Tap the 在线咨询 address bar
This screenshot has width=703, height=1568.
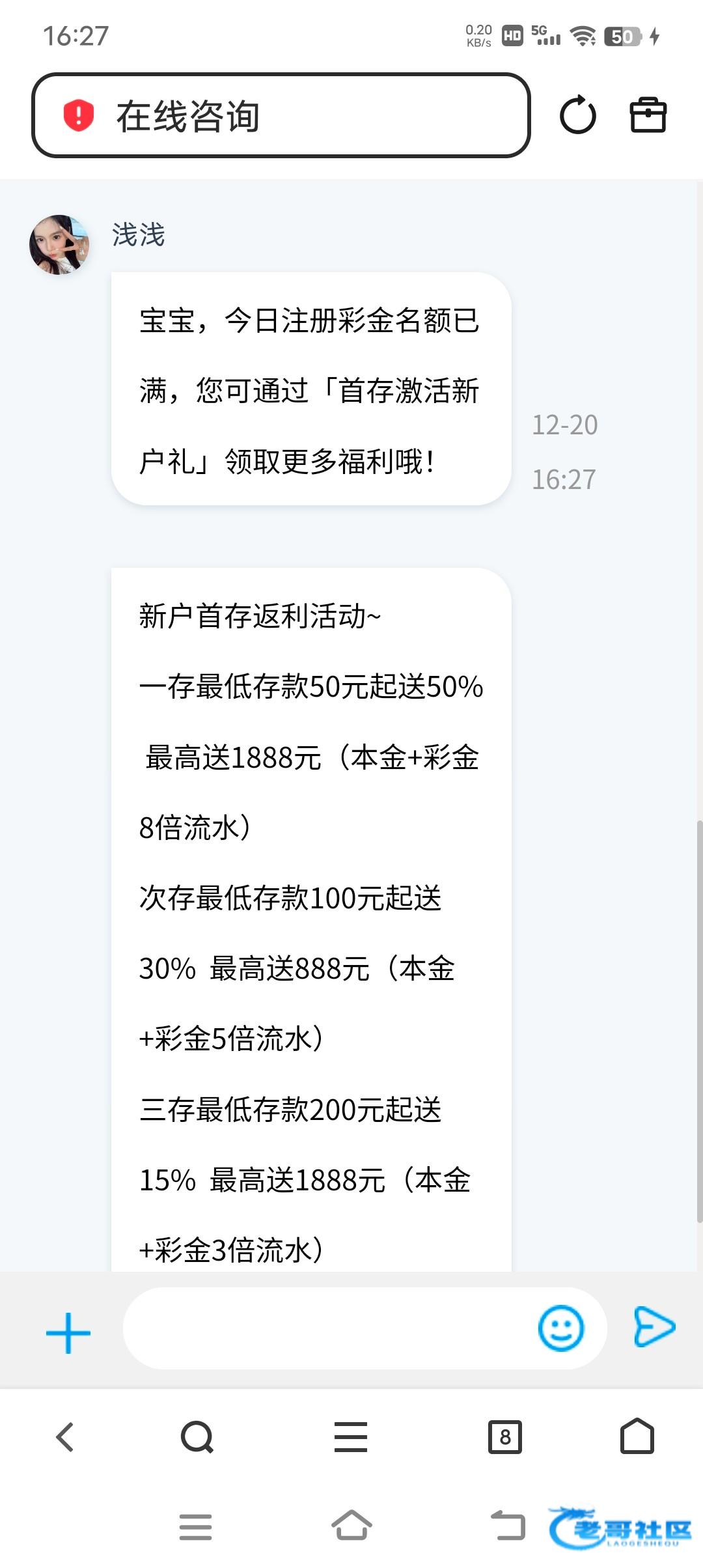[280, 115]
